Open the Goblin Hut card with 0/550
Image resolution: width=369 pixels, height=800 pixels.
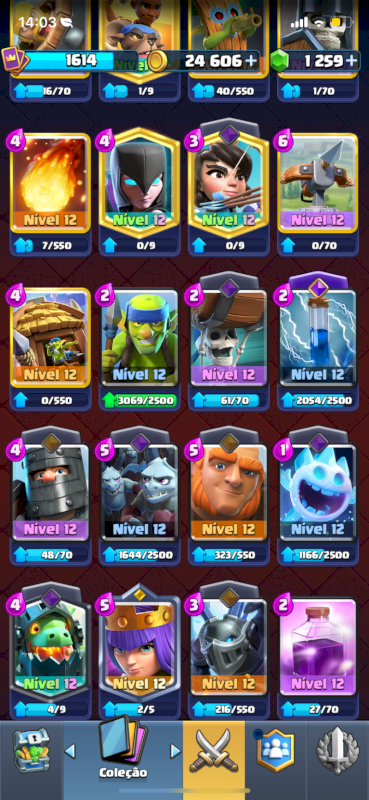click(51, 348)
